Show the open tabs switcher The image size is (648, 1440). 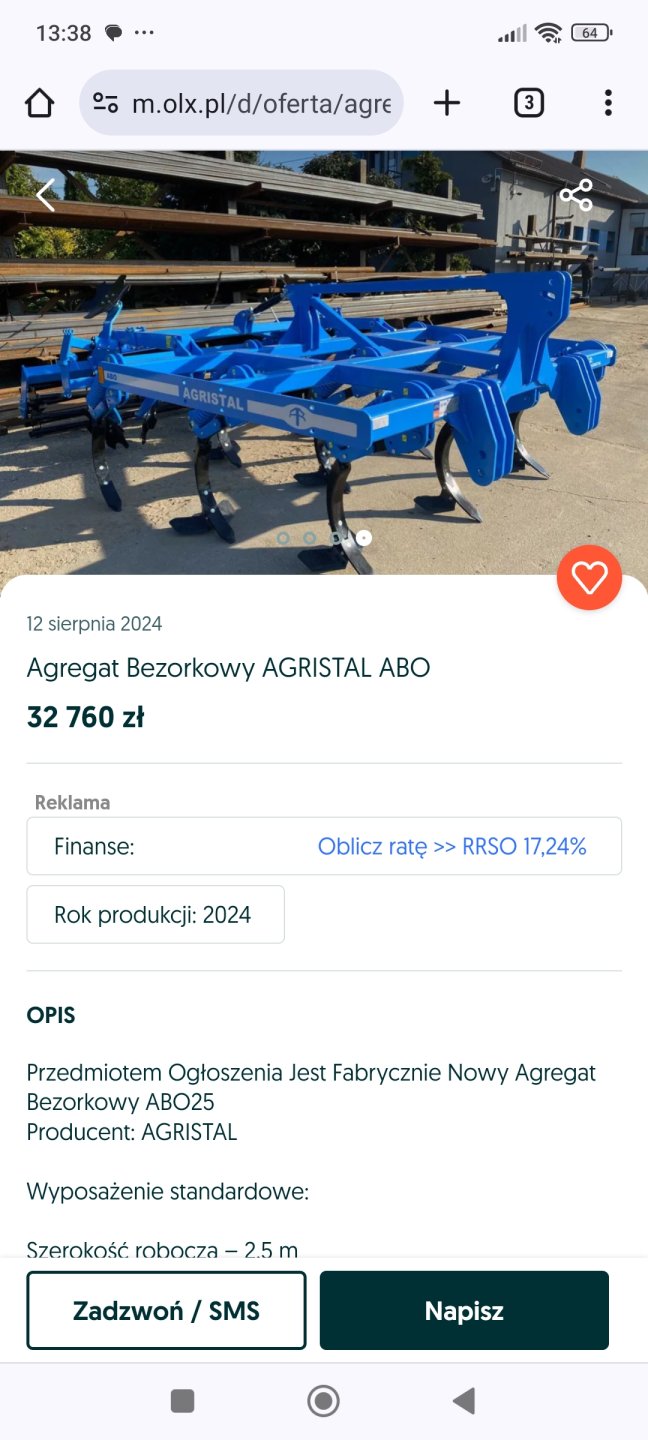(528, 103)
